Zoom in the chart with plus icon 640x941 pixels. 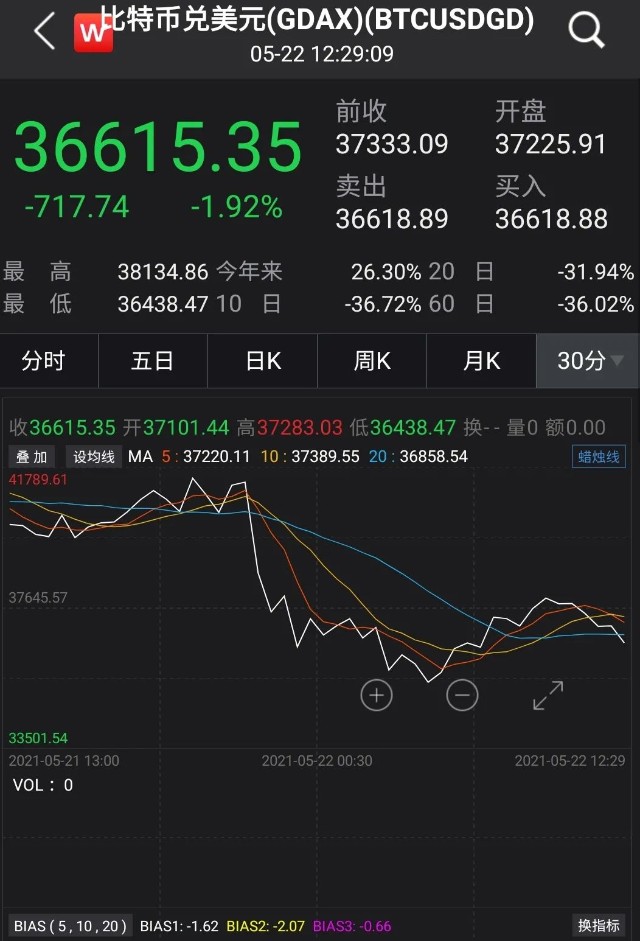click(376, 695)
